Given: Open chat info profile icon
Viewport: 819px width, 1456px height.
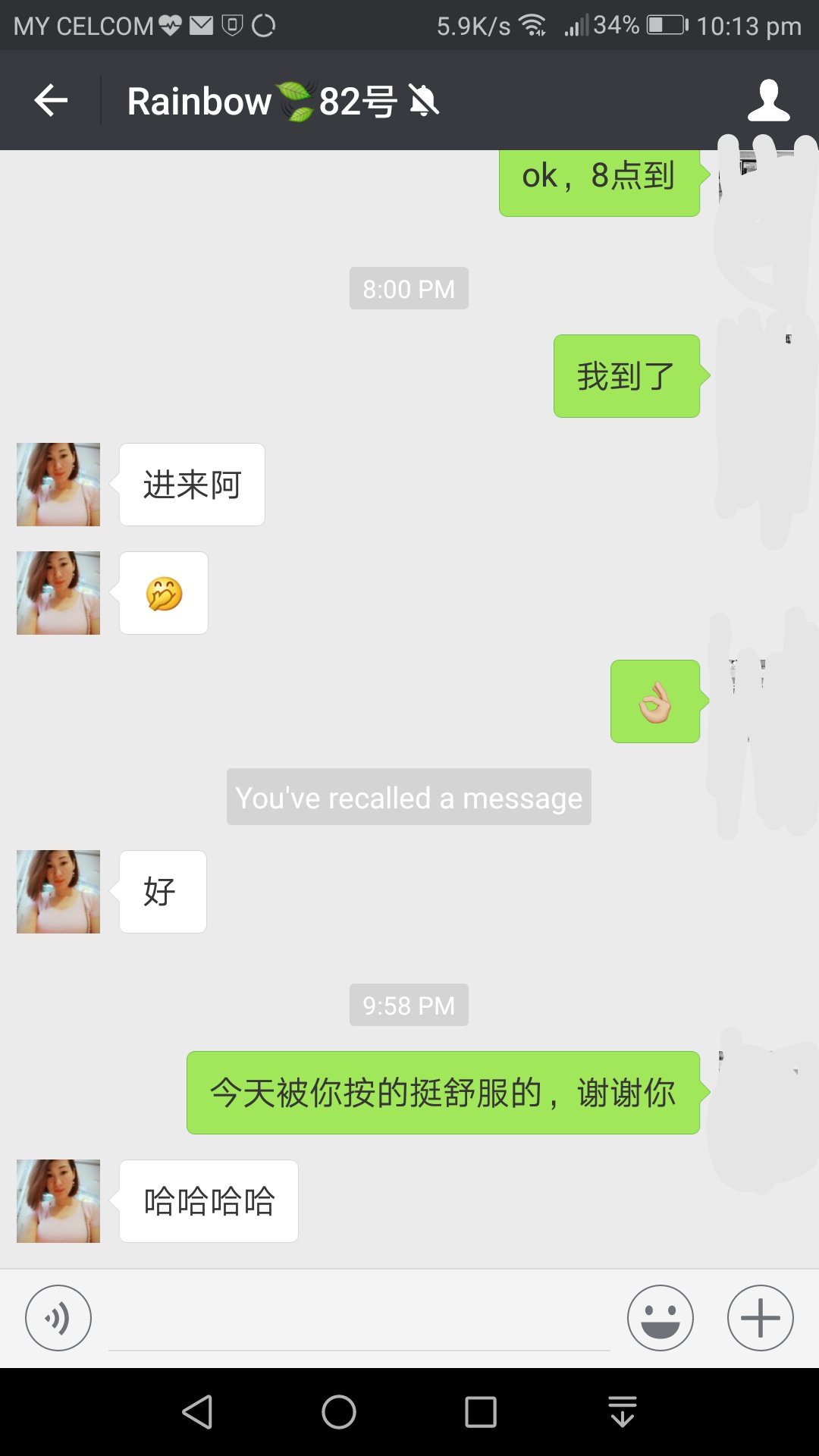Looking at the screenshot, I should point(768,100).
